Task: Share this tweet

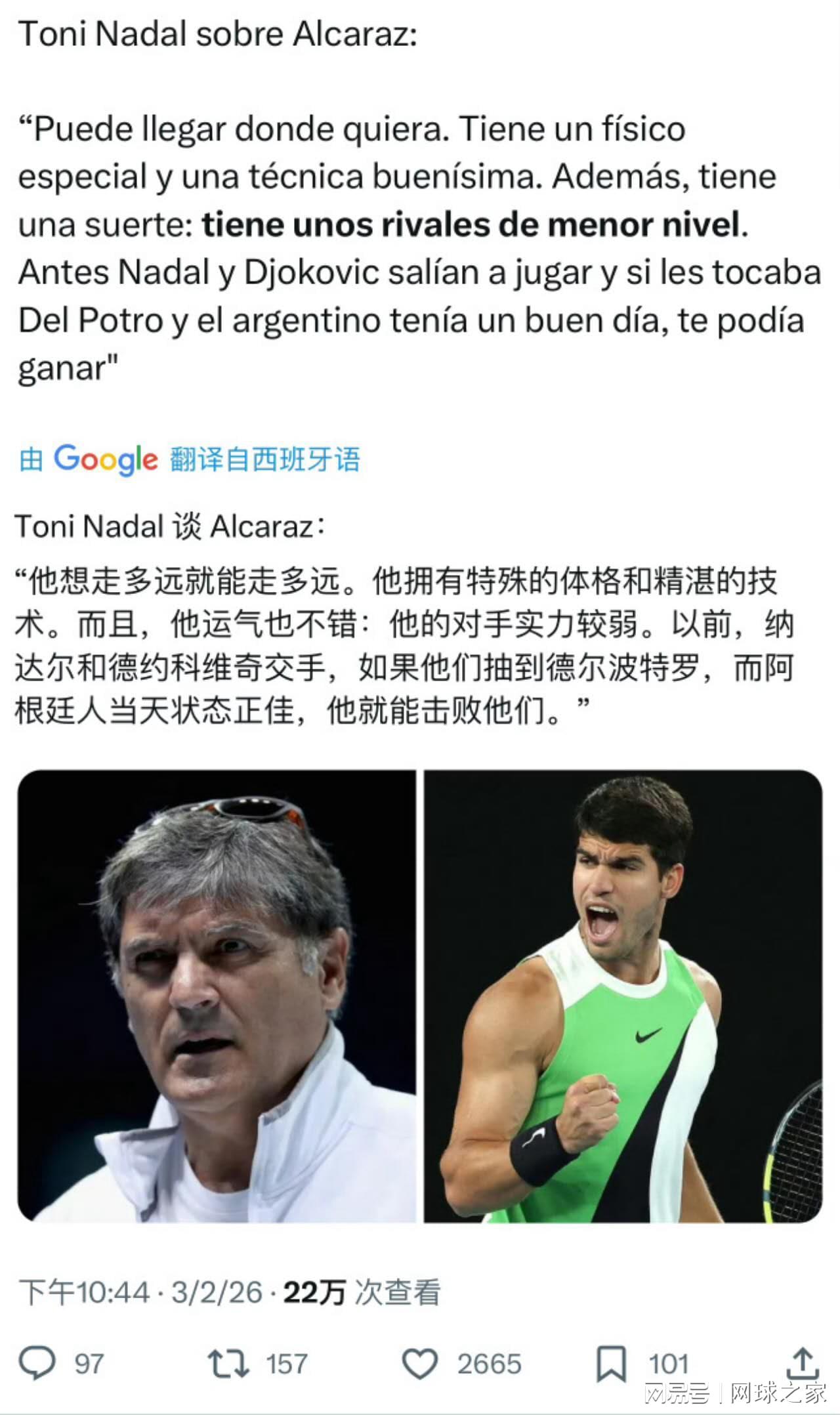Action: [802, 1362]
